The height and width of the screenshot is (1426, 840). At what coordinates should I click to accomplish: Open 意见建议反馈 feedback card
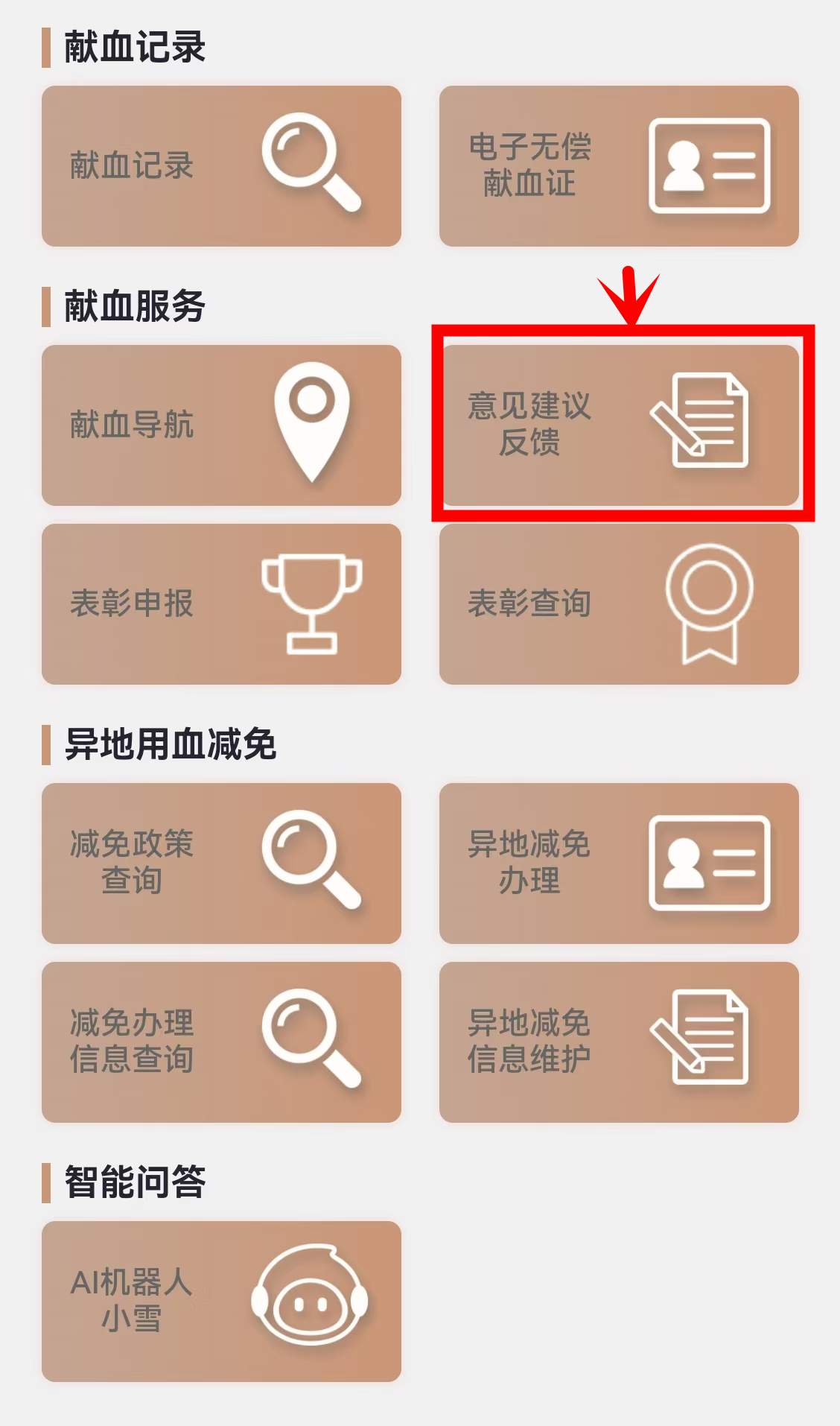click(x=619, y=425)
